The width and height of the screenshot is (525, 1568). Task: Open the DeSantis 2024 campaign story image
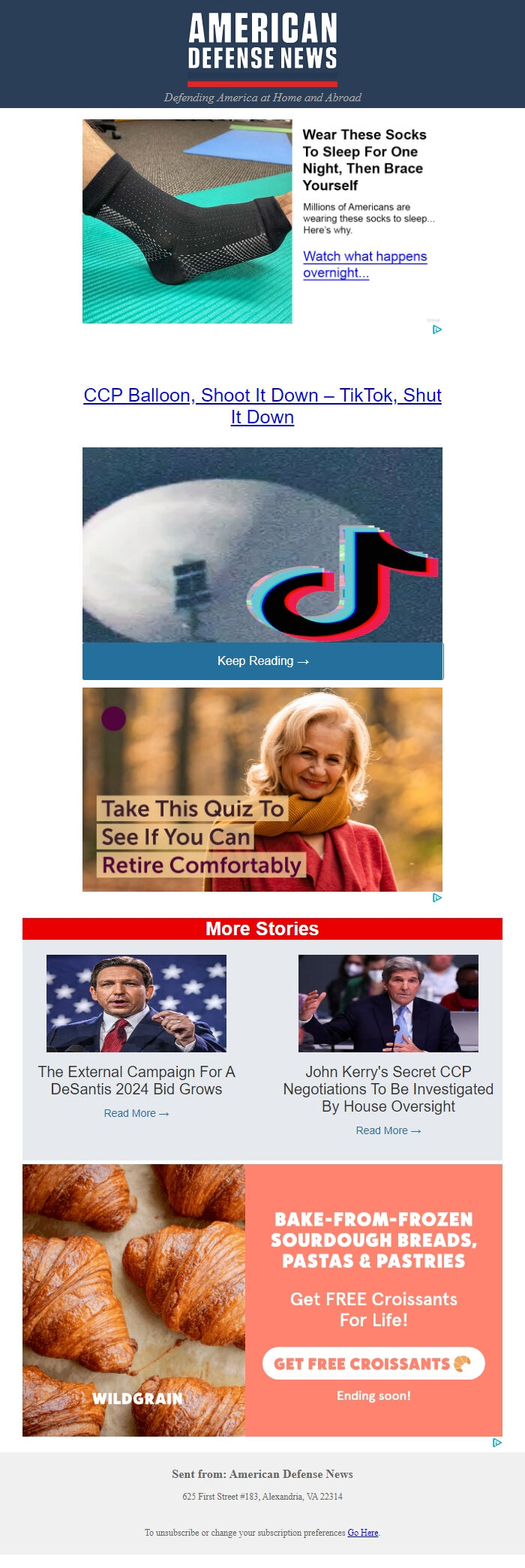pos(136,1004)
